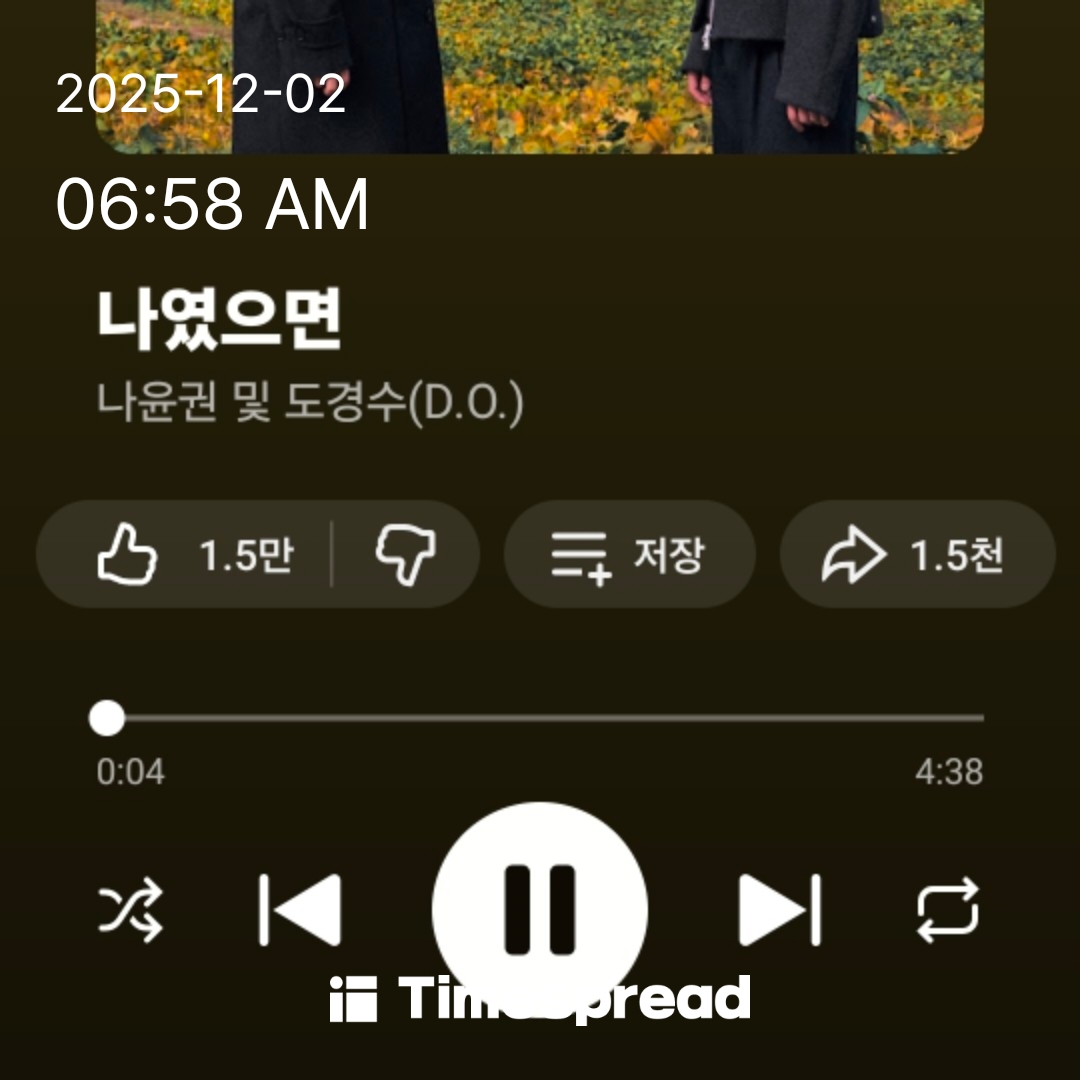Pause the current song

[x=540, y=908]
